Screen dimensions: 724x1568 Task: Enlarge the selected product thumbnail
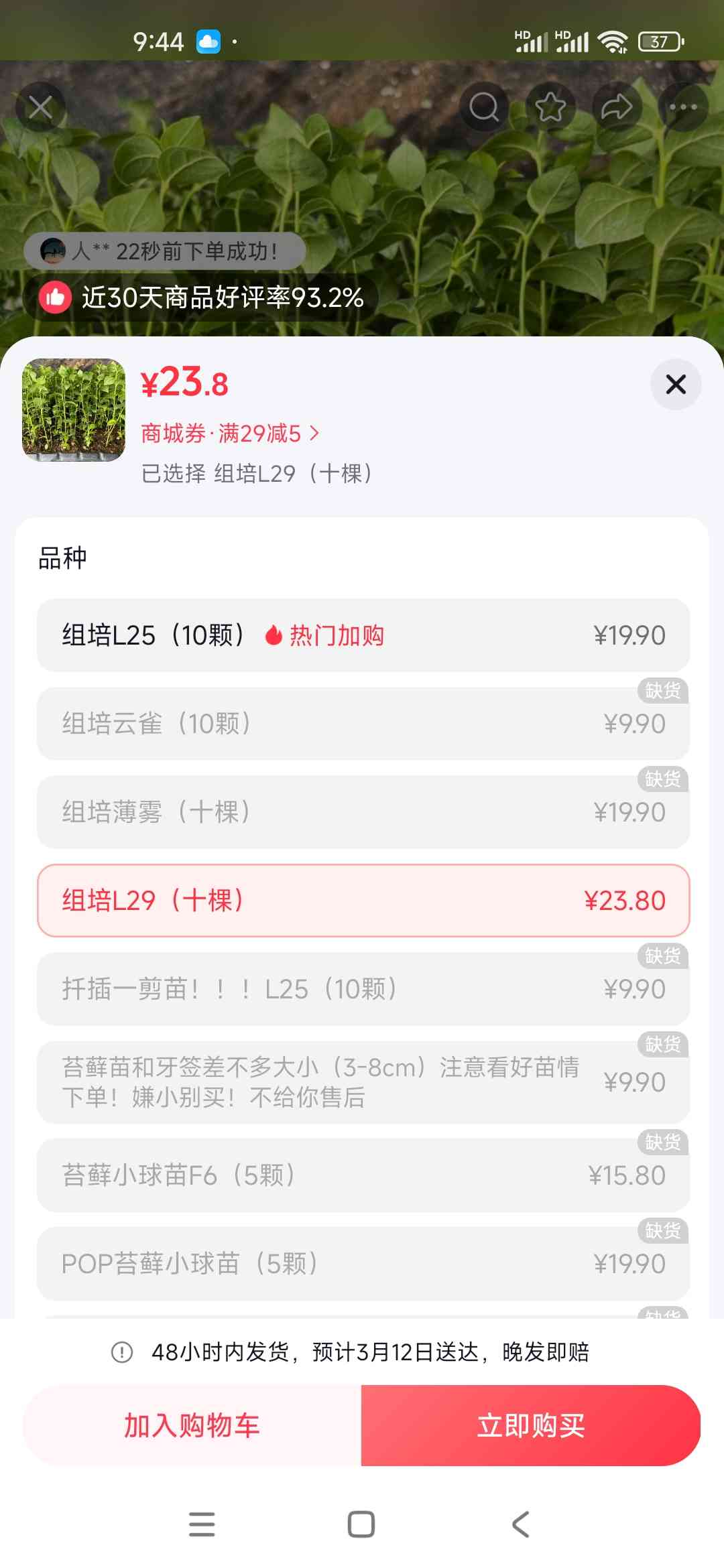click(74, 410)
